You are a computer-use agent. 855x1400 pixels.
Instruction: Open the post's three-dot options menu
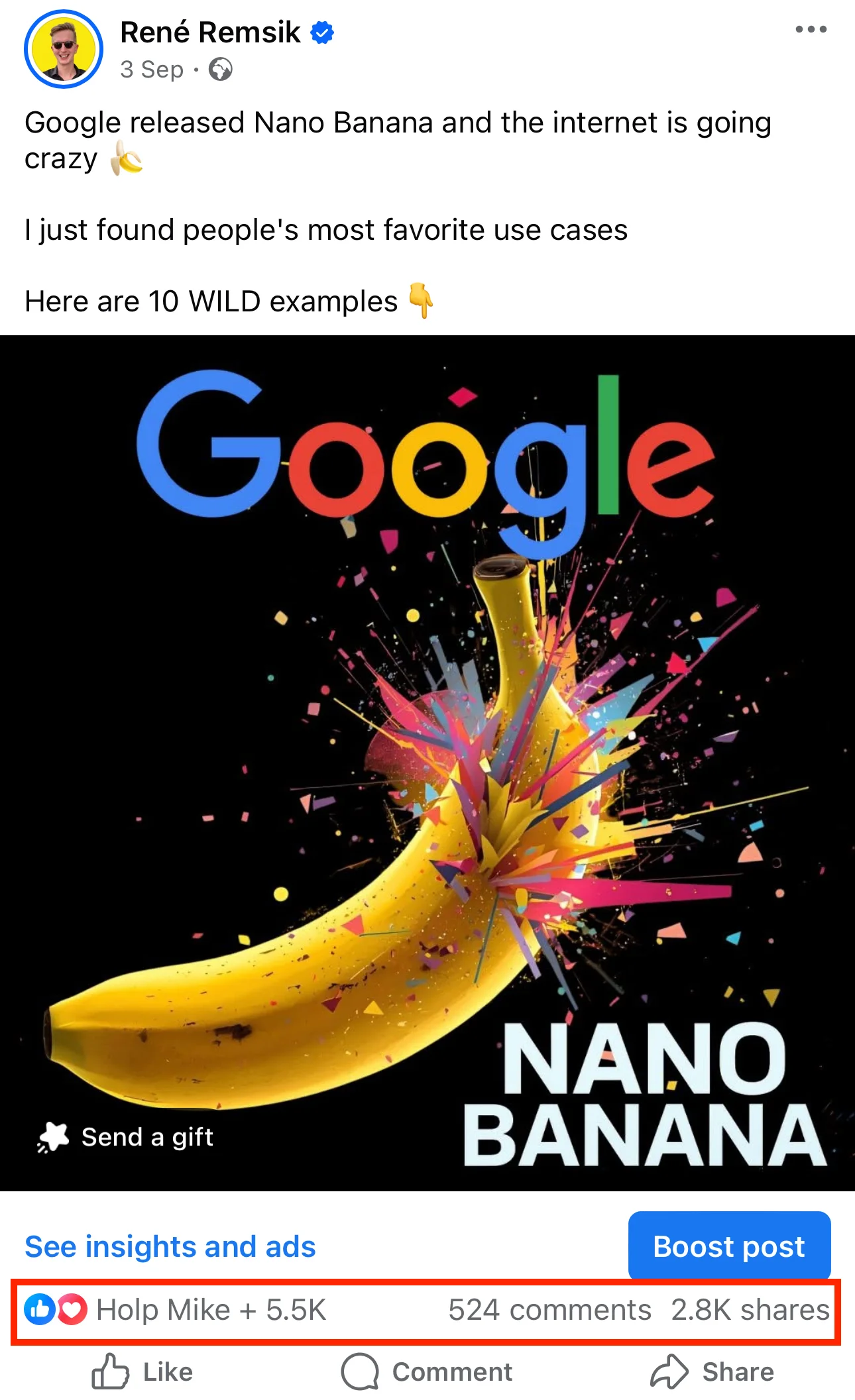(x=811, y=30)
